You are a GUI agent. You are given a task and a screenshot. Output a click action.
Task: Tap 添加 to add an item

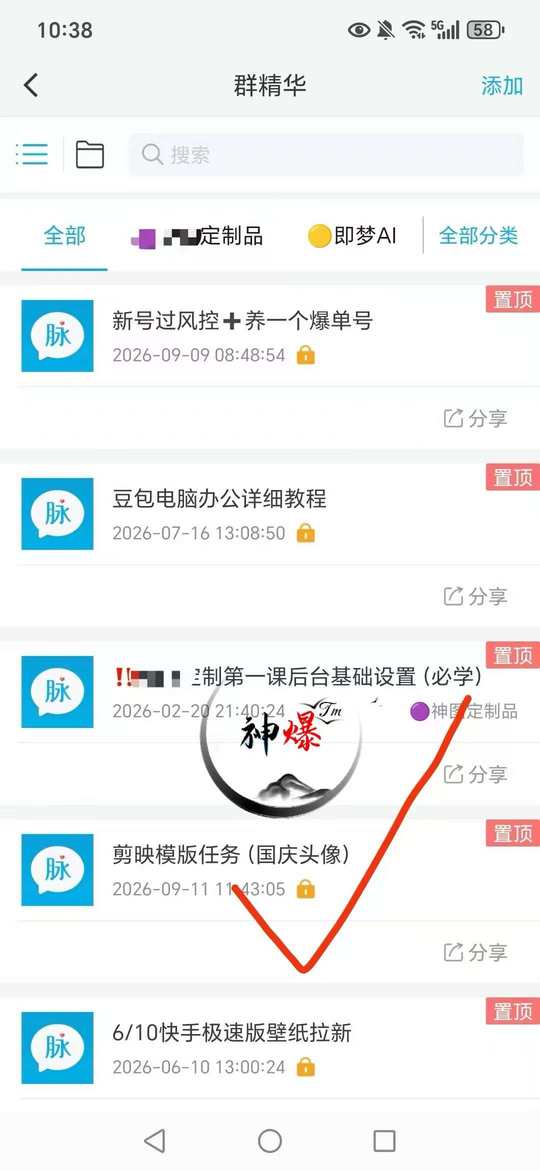coord(501,86)
